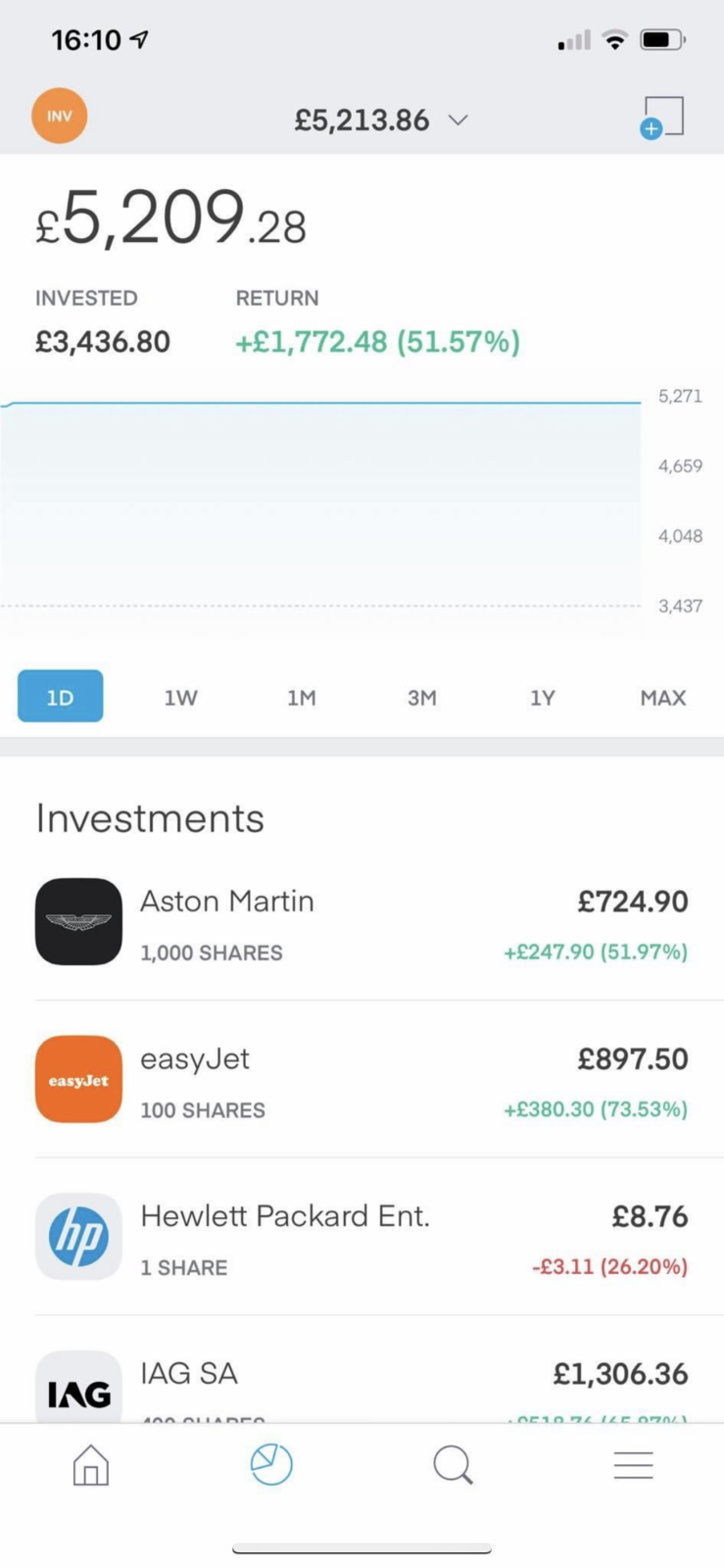Open the easyJet investment
The height and width of the screenshot is (1568, 724).
click(362, 1080)
